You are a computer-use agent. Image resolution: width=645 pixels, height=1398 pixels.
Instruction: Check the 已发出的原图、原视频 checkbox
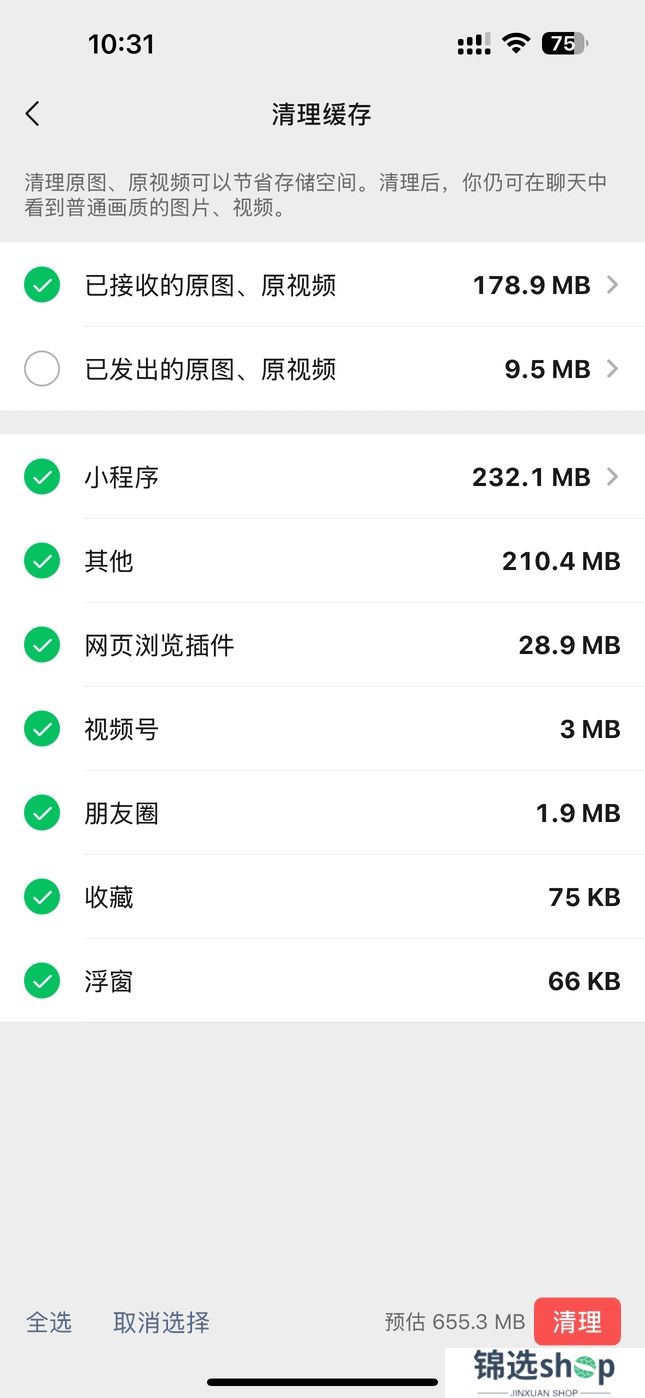point(42,369)
